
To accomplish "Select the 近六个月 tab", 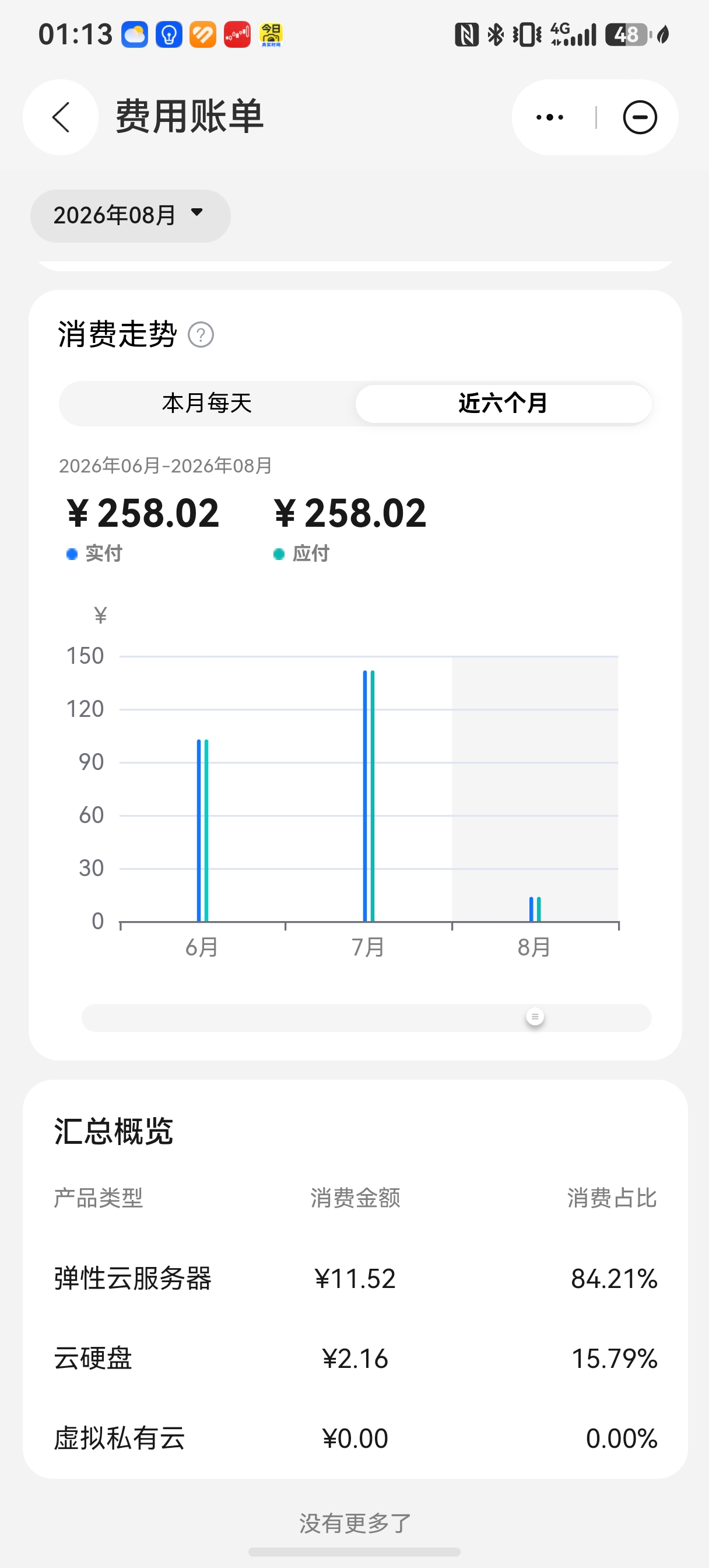I will click(x=503, y=403).
